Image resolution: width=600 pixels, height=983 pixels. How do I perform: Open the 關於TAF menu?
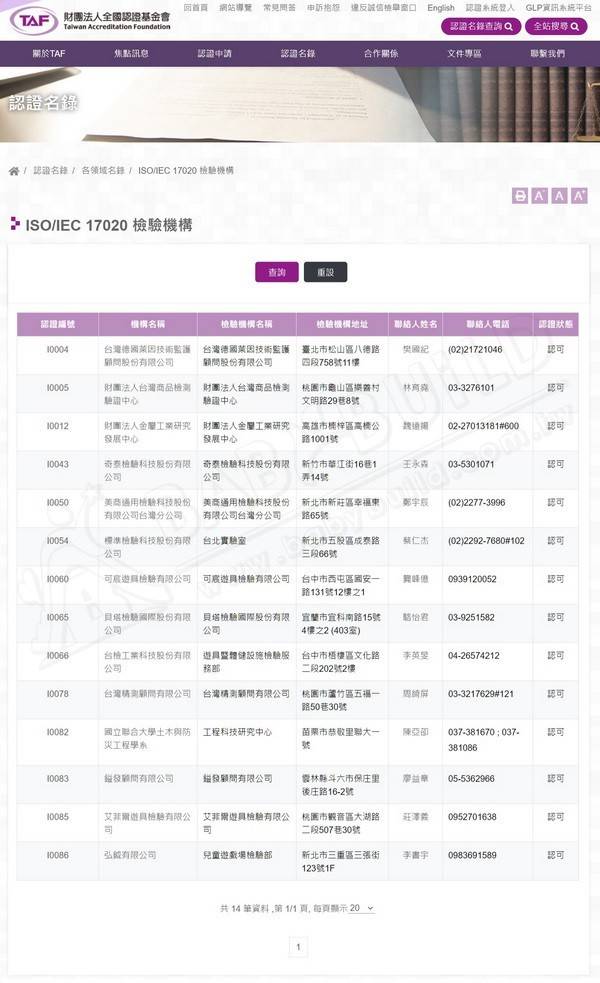(x=49, y=53)
